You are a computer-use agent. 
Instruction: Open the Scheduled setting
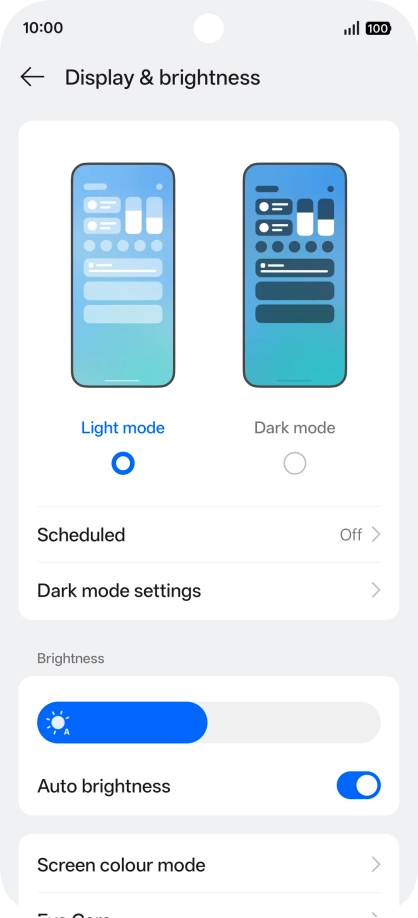[209, 535]
